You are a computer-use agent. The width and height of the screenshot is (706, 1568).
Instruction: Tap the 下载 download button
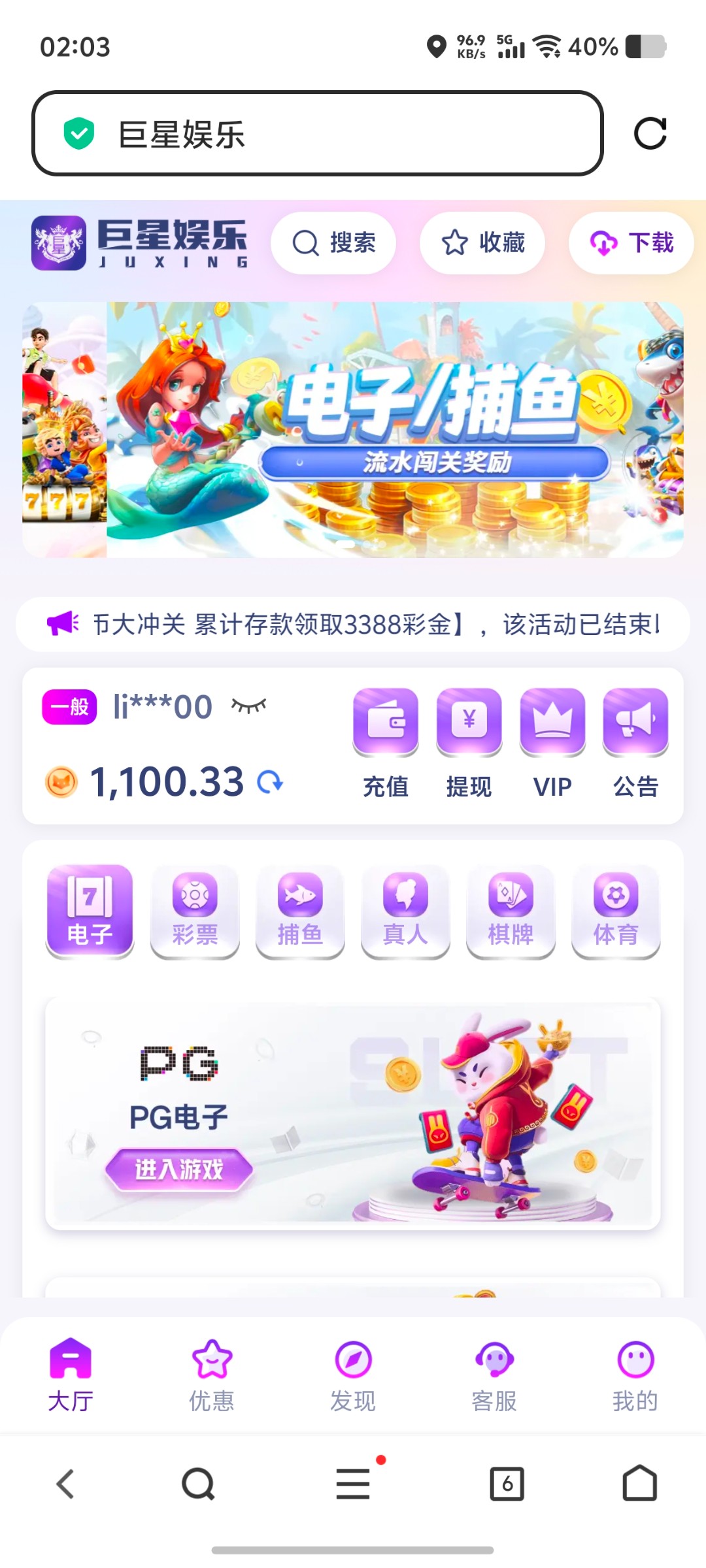click(631, 243)
